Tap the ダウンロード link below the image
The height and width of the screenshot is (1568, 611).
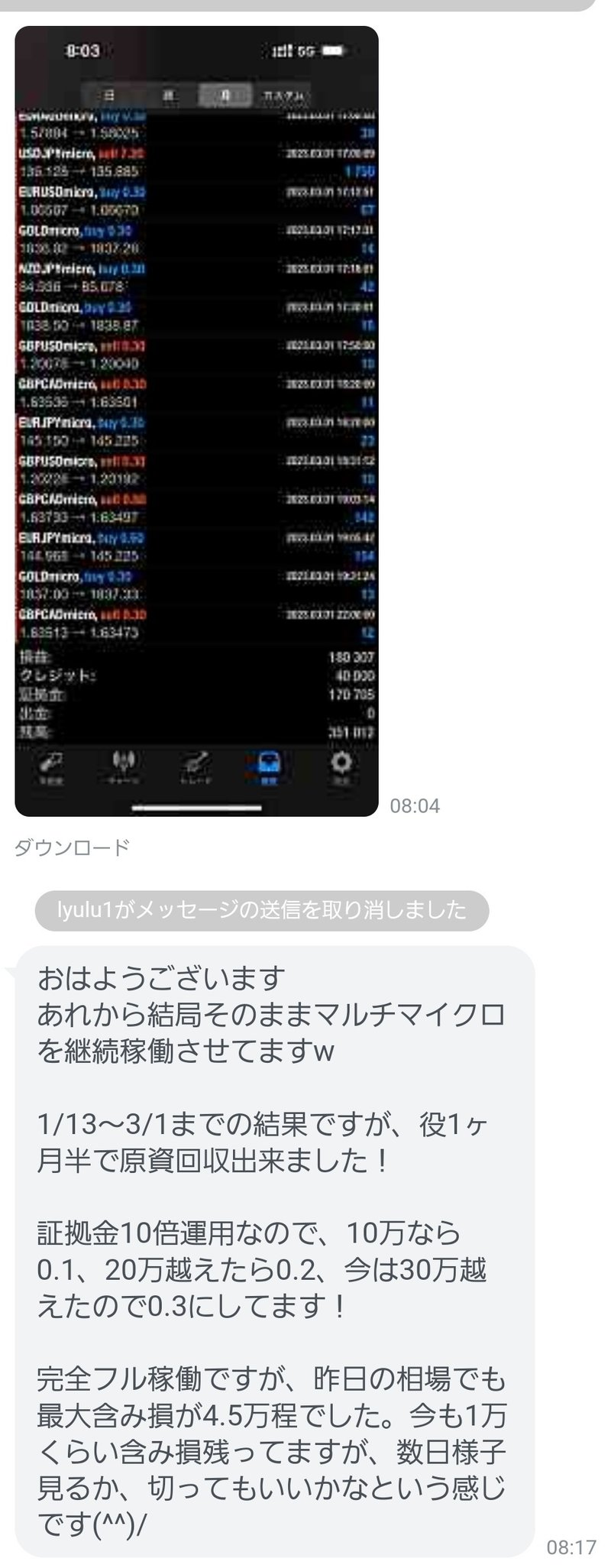click(73, 847)
